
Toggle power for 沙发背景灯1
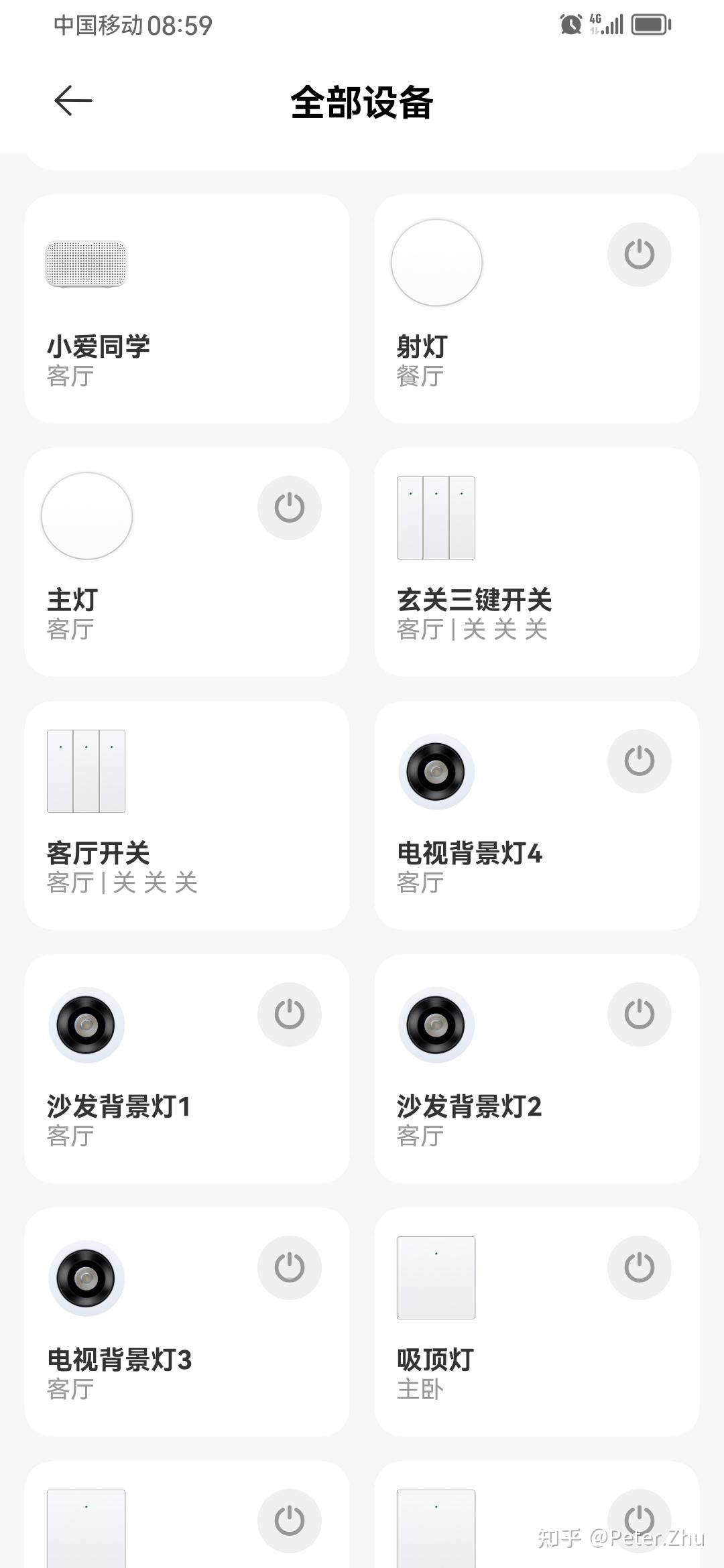pos(289,1015)
